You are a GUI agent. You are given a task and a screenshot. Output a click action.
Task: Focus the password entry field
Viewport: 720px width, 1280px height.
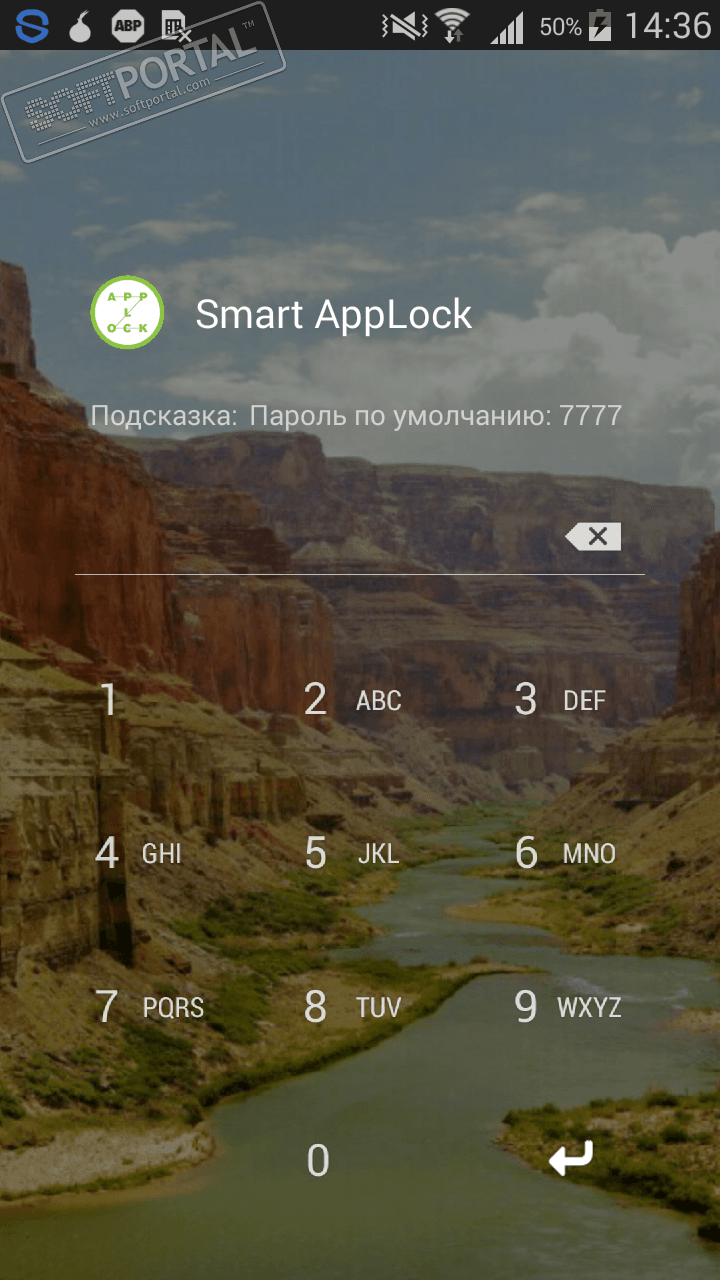coord(310,540)
